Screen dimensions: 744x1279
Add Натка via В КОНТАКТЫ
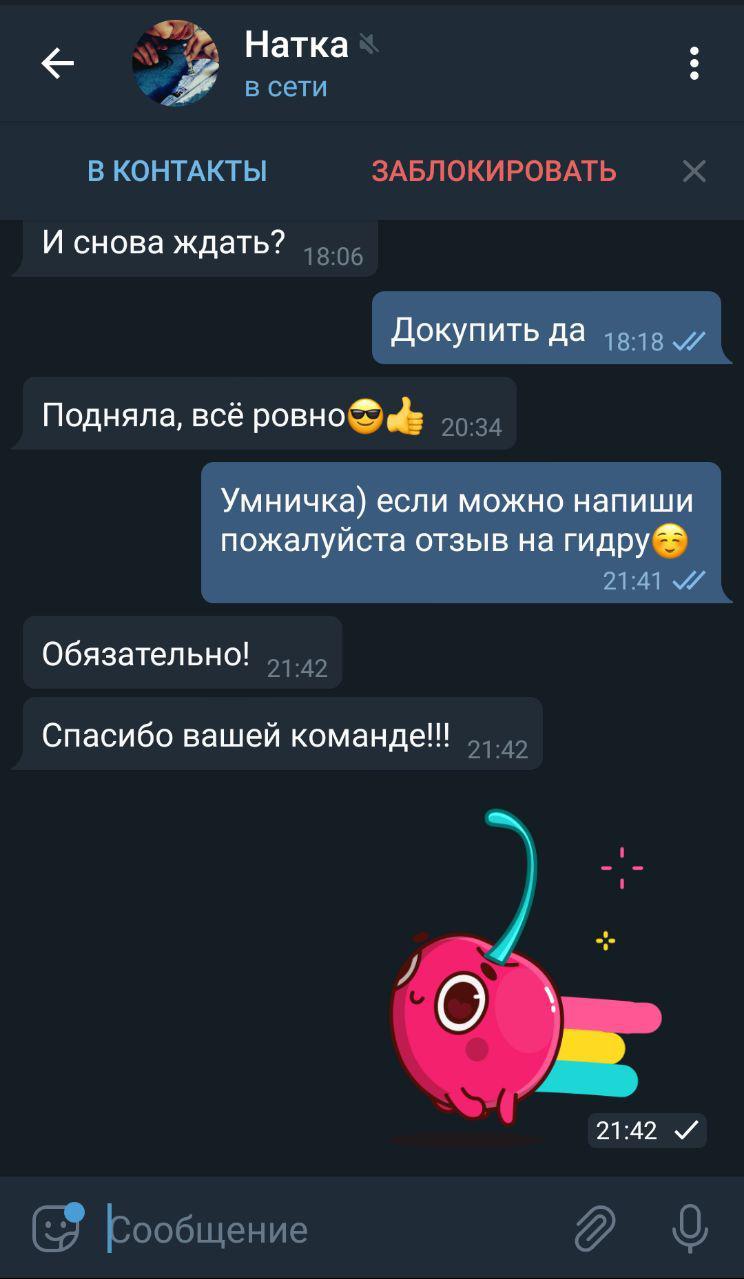point(177,171)
